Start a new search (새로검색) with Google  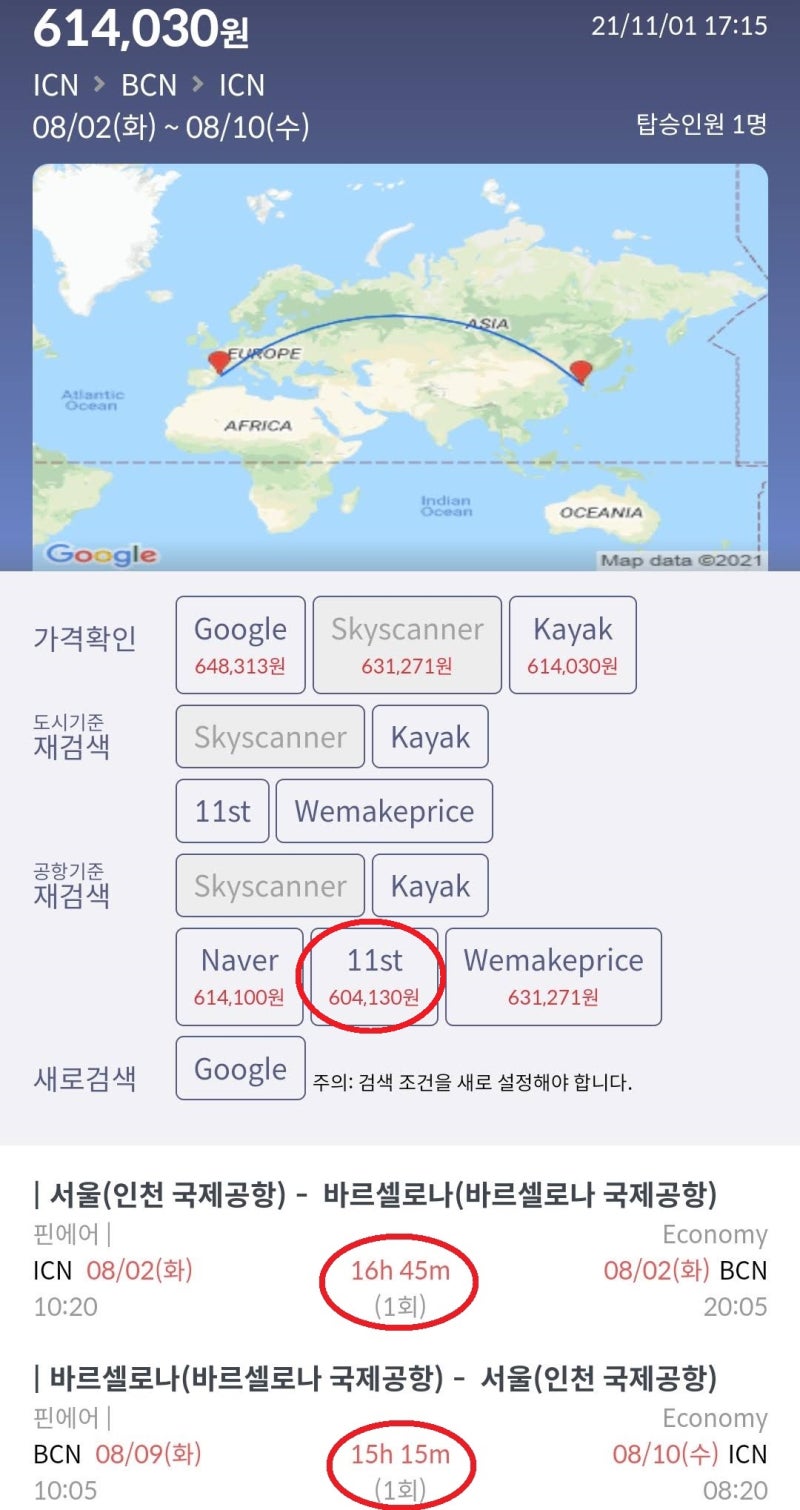[240, 1068]
